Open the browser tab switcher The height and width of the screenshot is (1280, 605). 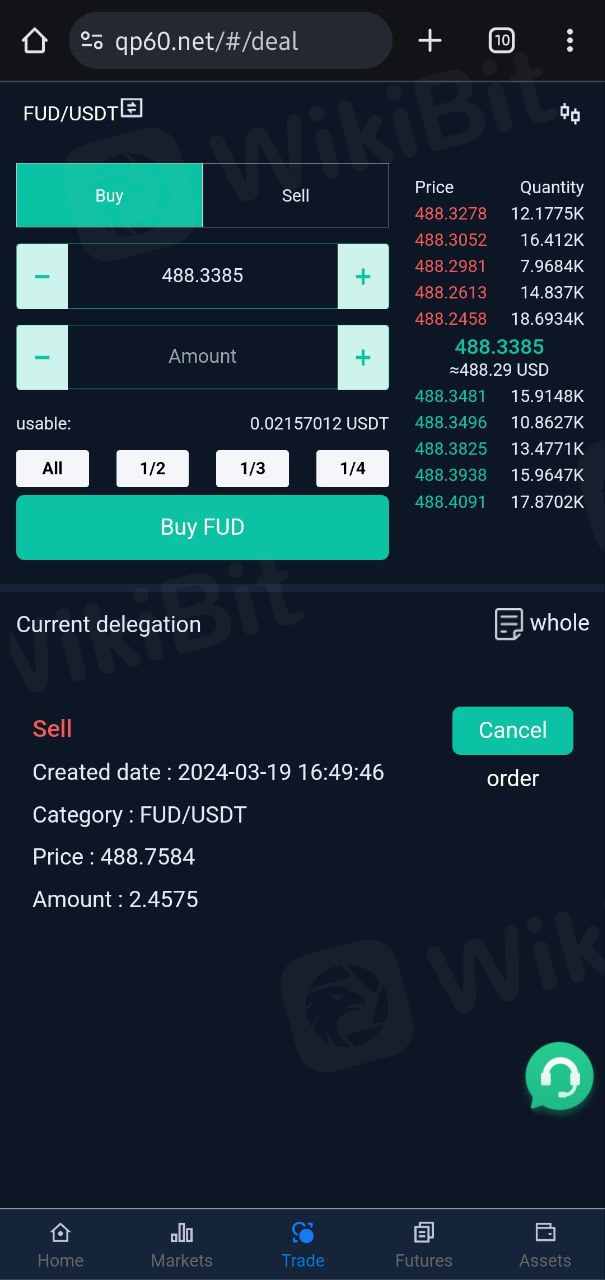pos(501,40)
